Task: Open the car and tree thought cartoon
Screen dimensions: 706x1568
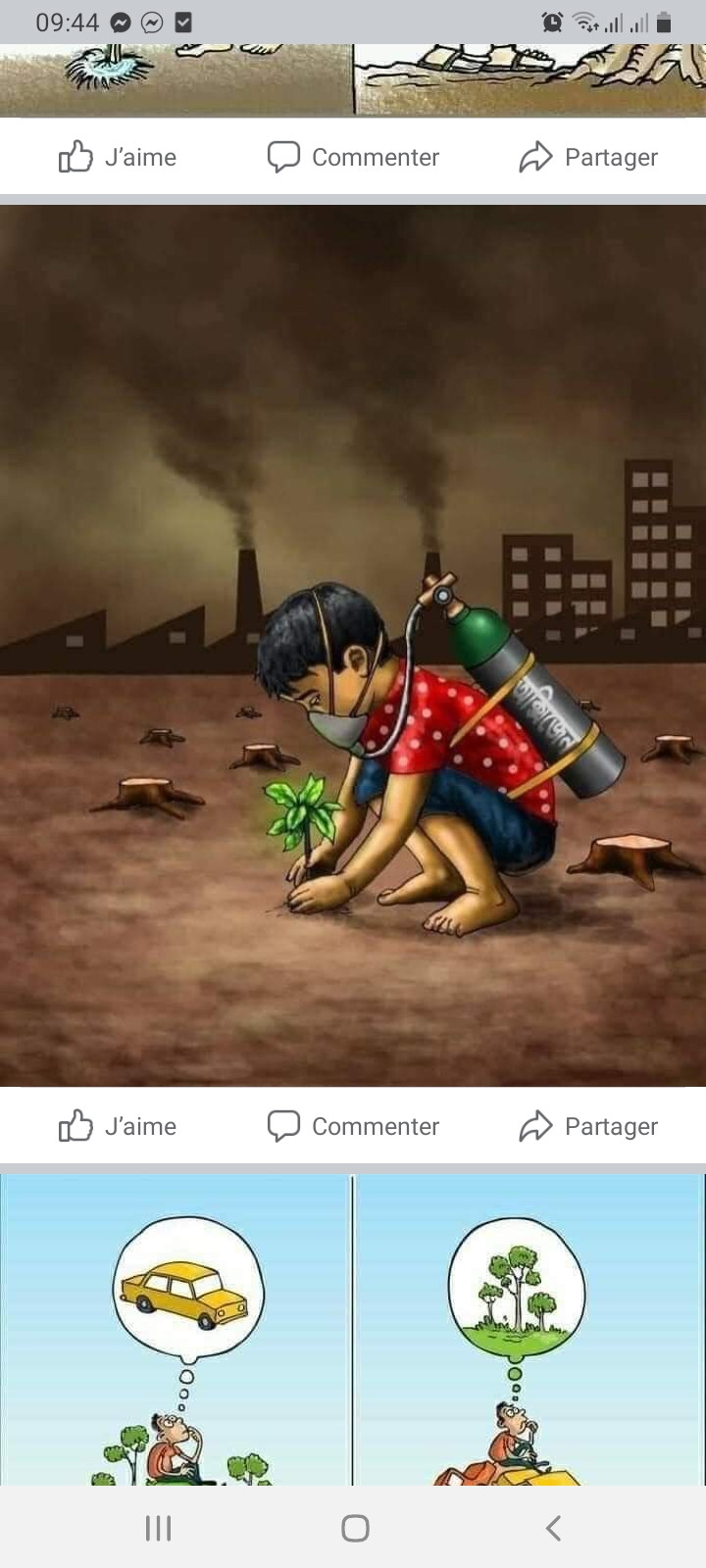Action: (353, 1333)
